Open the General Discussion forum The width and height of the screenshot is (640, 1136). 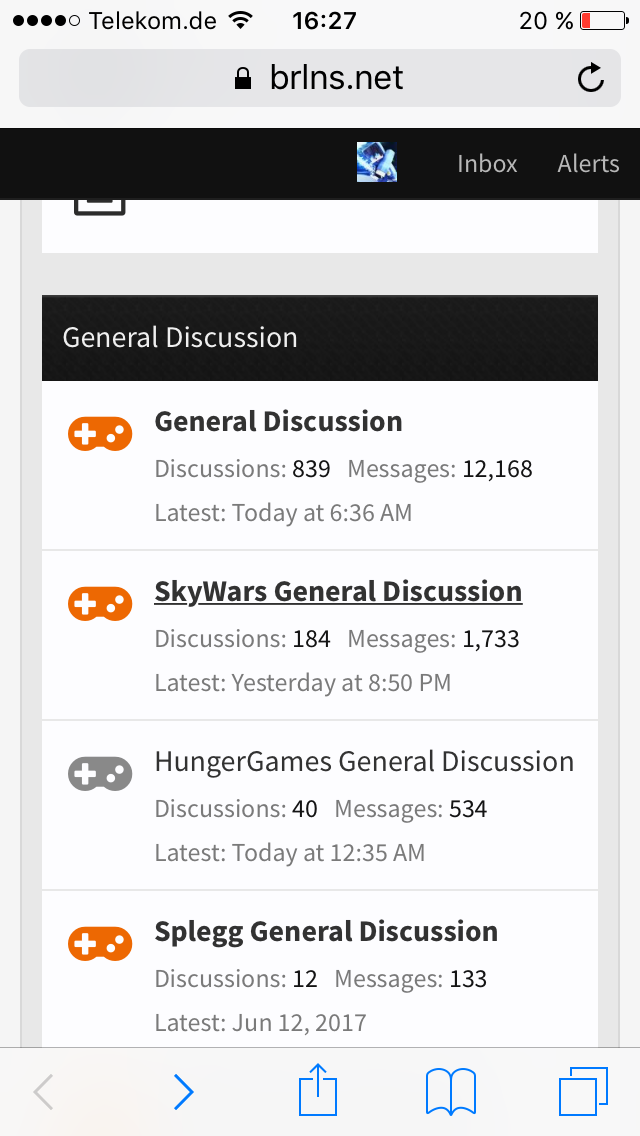click(x=278, y=422)
